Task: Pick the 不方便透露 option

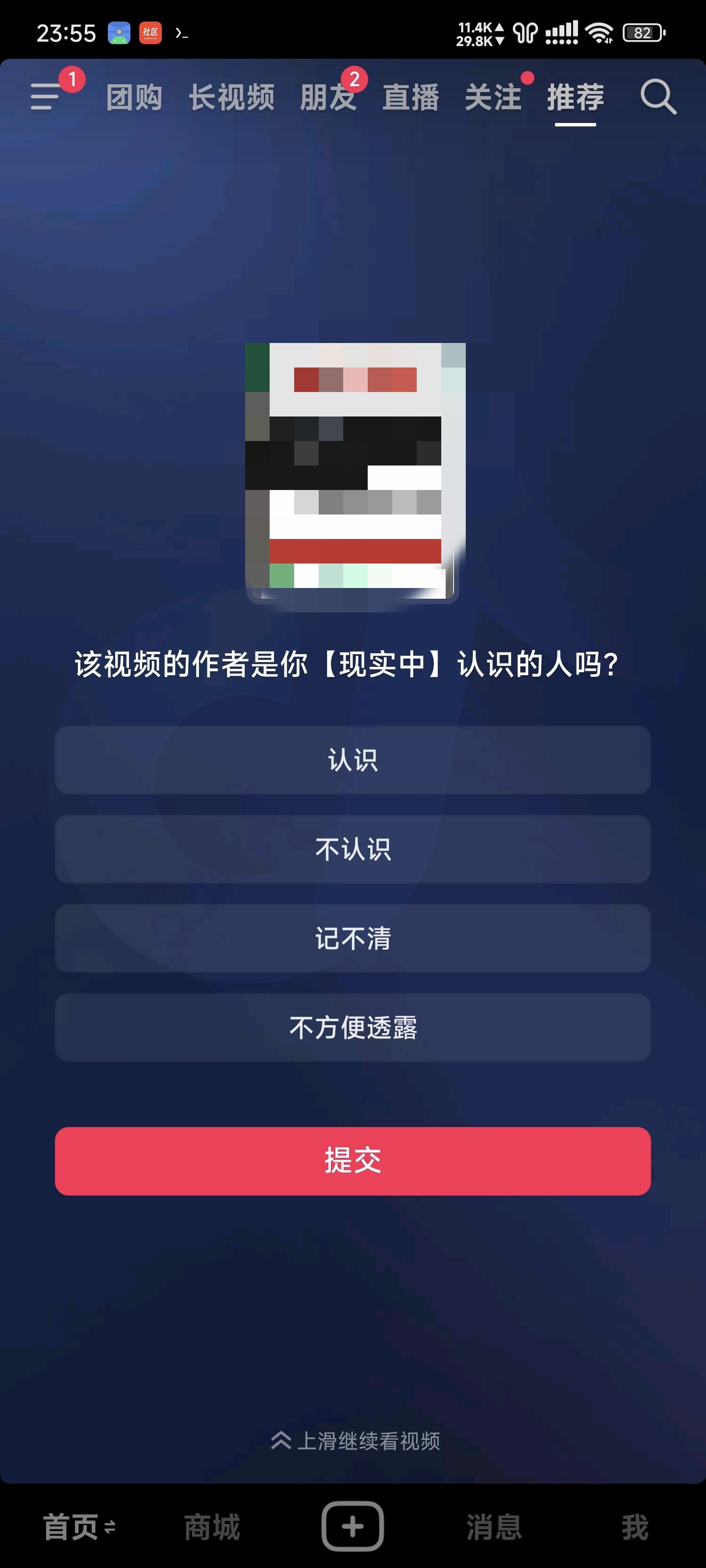Action: [353, 1028]
